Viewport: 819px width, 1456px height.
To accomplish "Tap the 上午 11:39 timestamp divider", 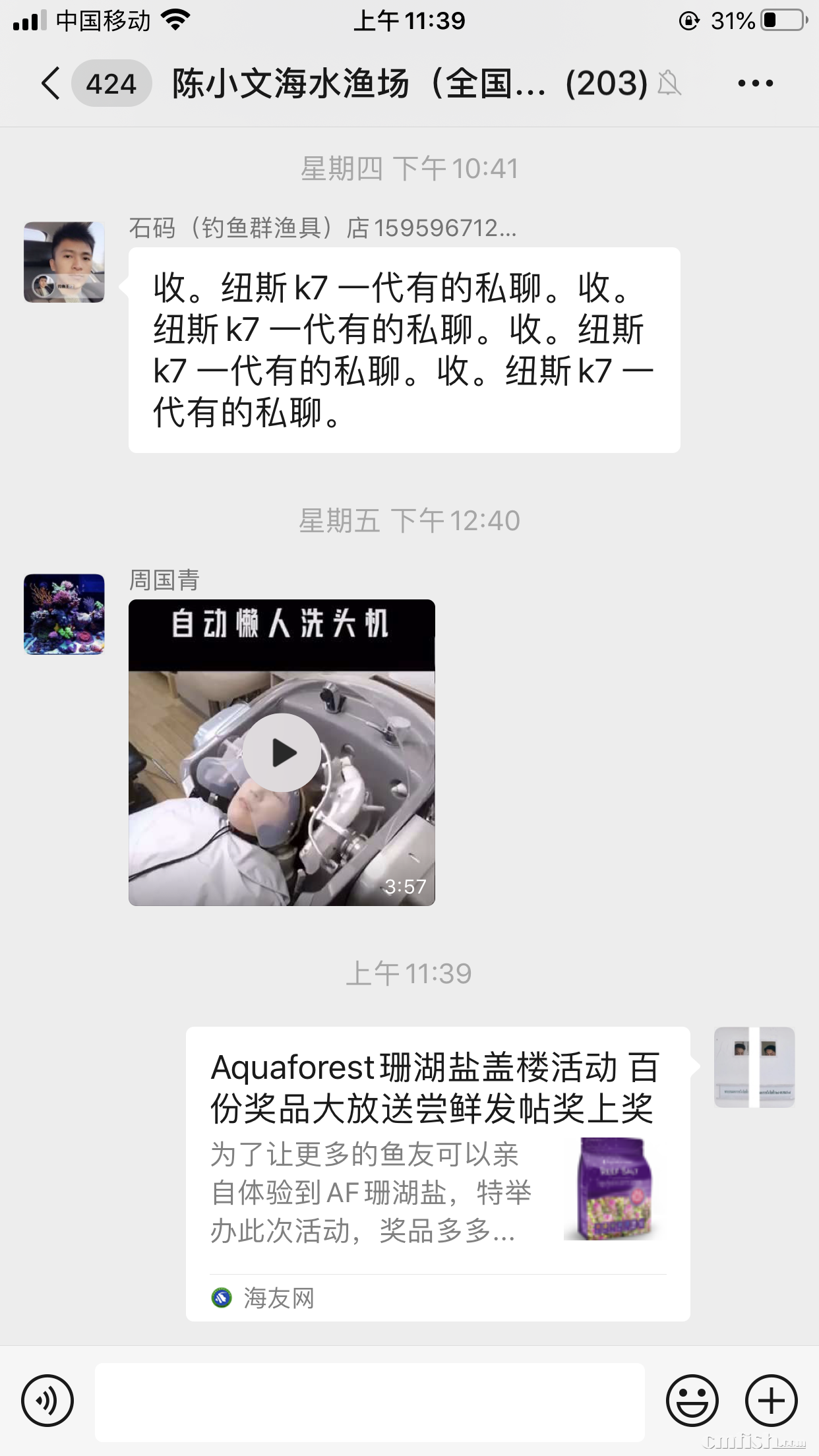I will (x=409, y=971).
